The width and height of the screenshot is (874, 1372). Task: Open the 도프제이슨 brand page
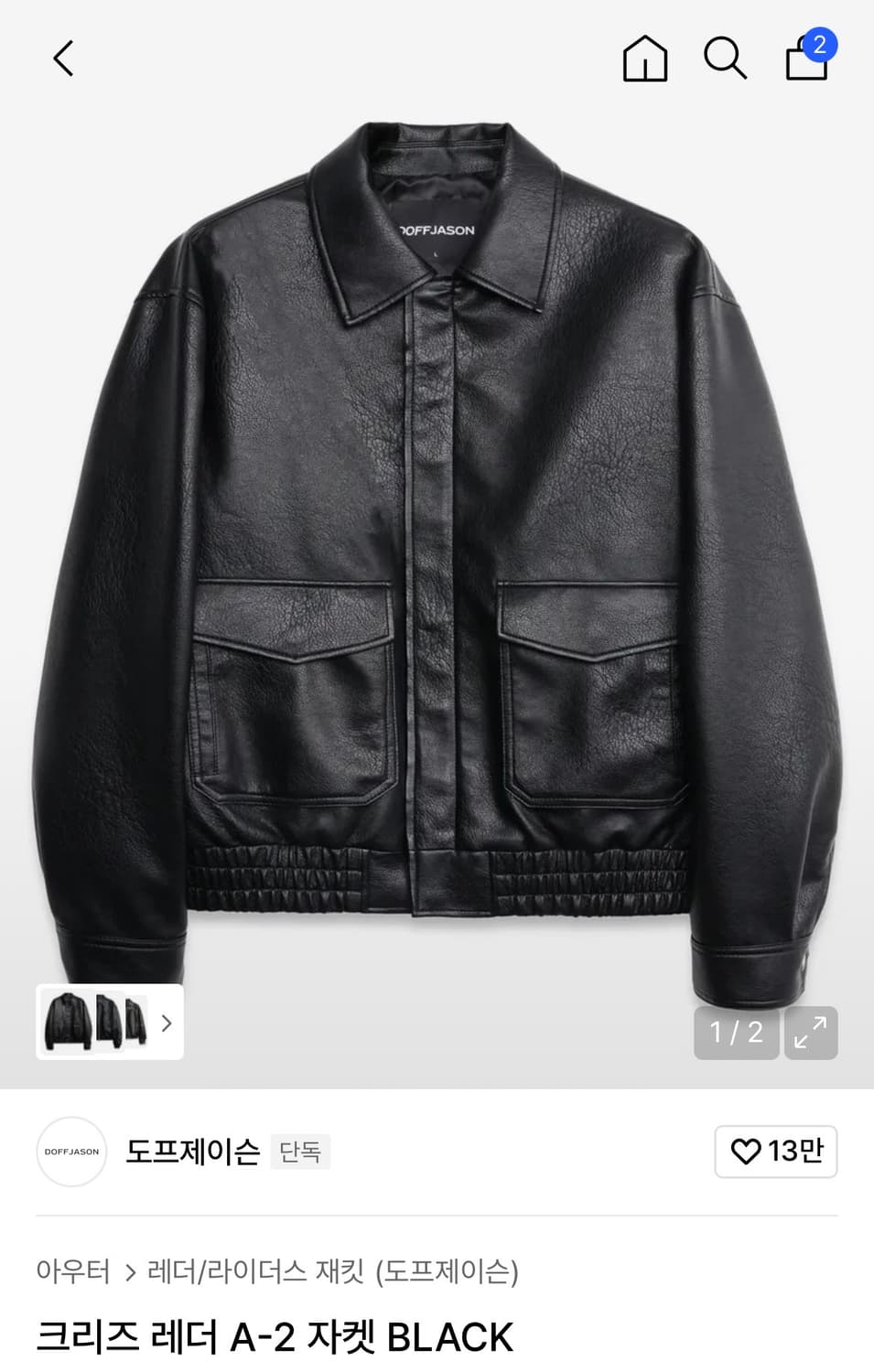(192, 1151)
